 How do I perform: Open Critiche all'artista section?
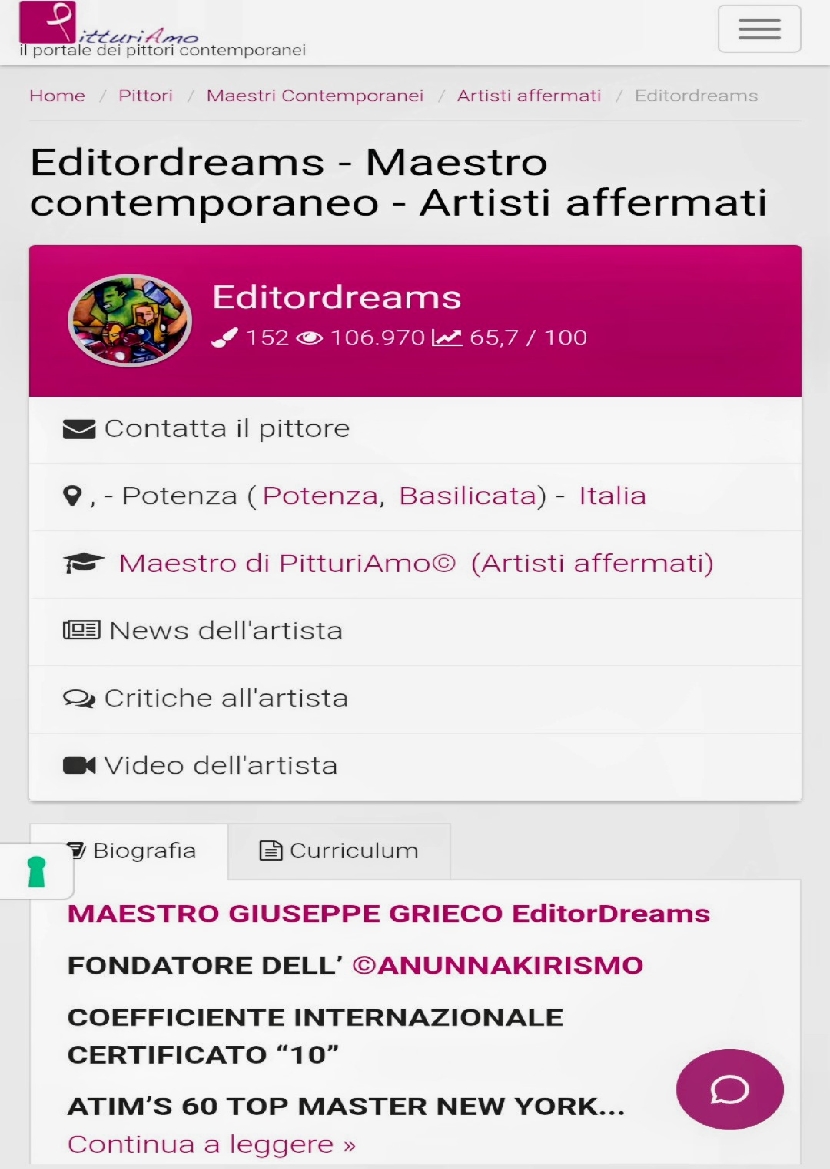pos(226,698)
